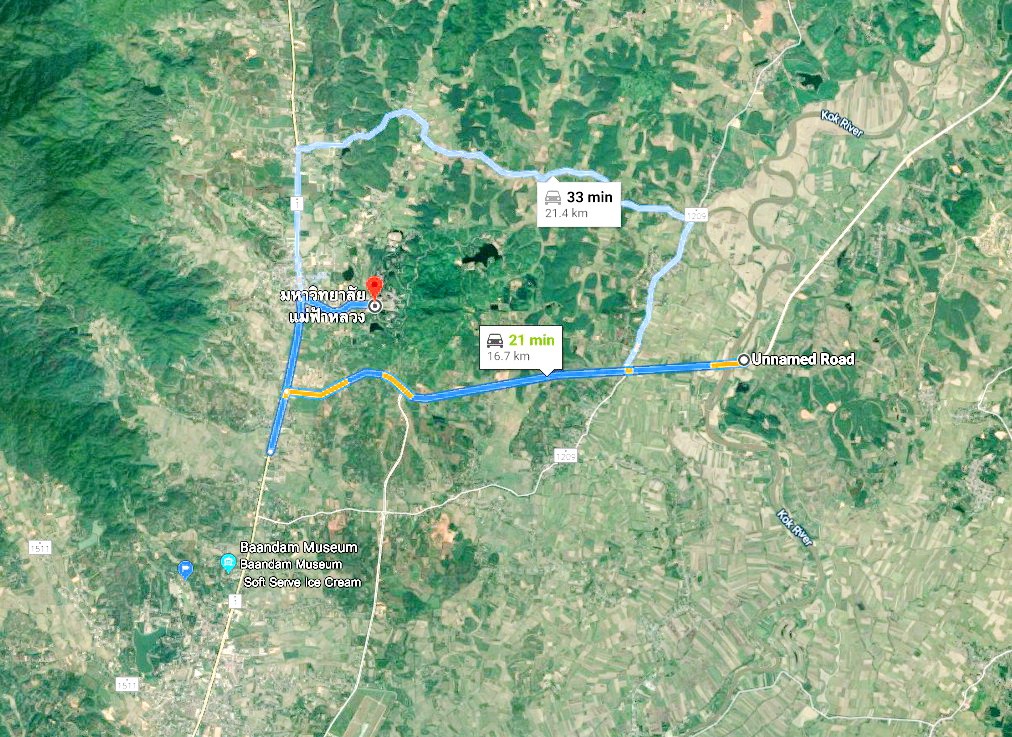Open the blue flag place marker
Screen dimensions: 1012x737
pyautogui.click(x=185, y=569)
